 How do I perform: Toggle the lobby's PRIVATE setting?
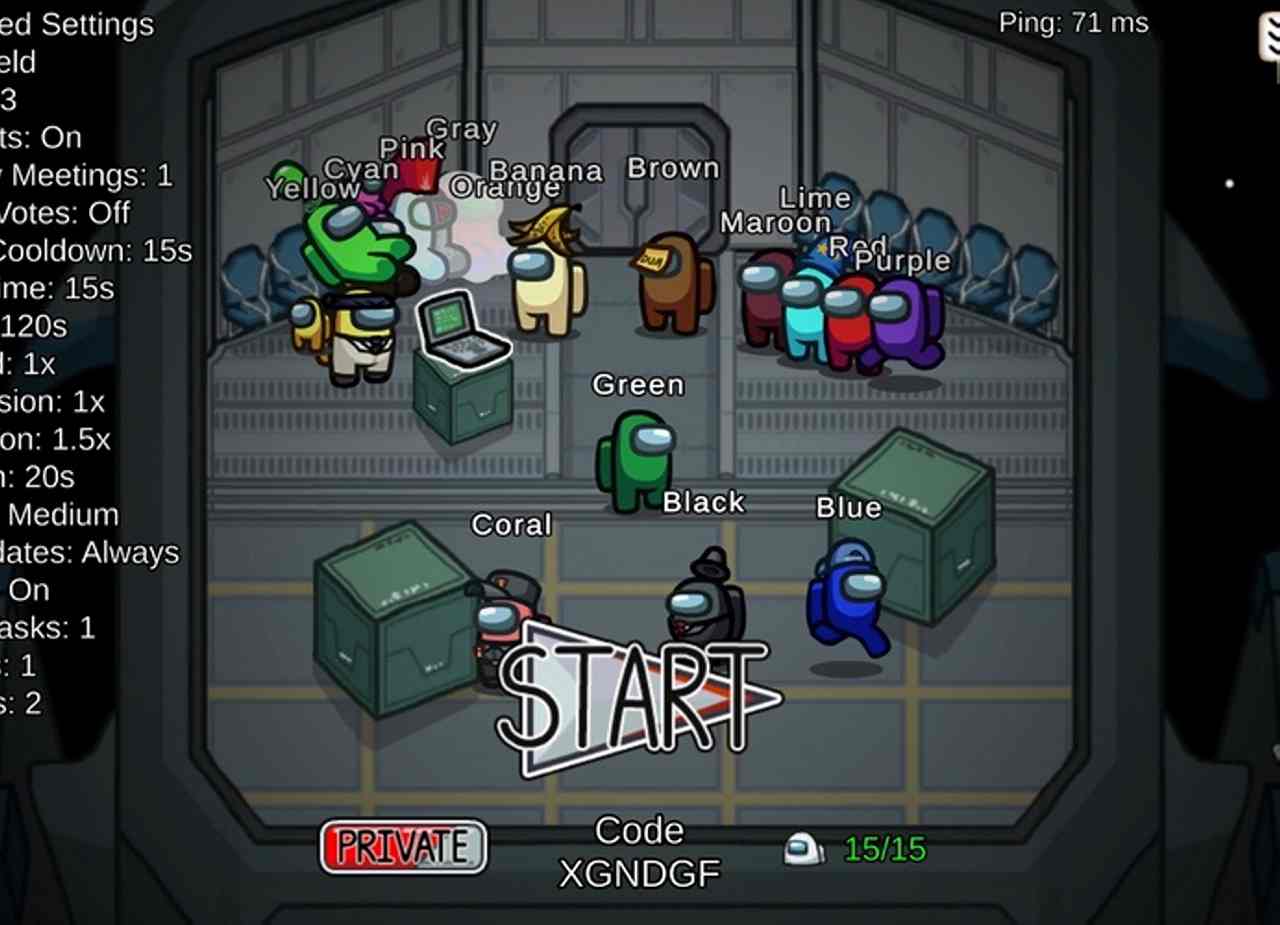tap(403, 847)
